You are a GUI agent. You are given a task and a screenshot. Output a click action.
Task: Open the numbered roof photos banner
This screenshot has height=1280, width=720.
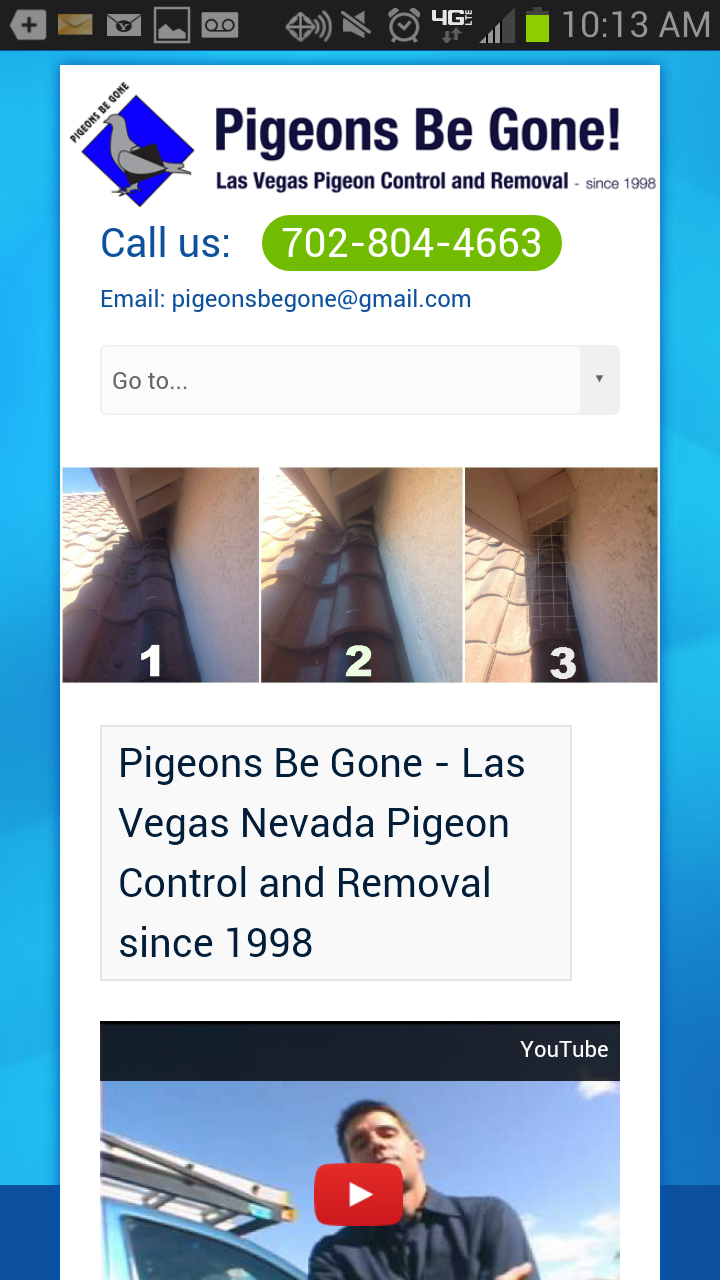coord(360,575)
